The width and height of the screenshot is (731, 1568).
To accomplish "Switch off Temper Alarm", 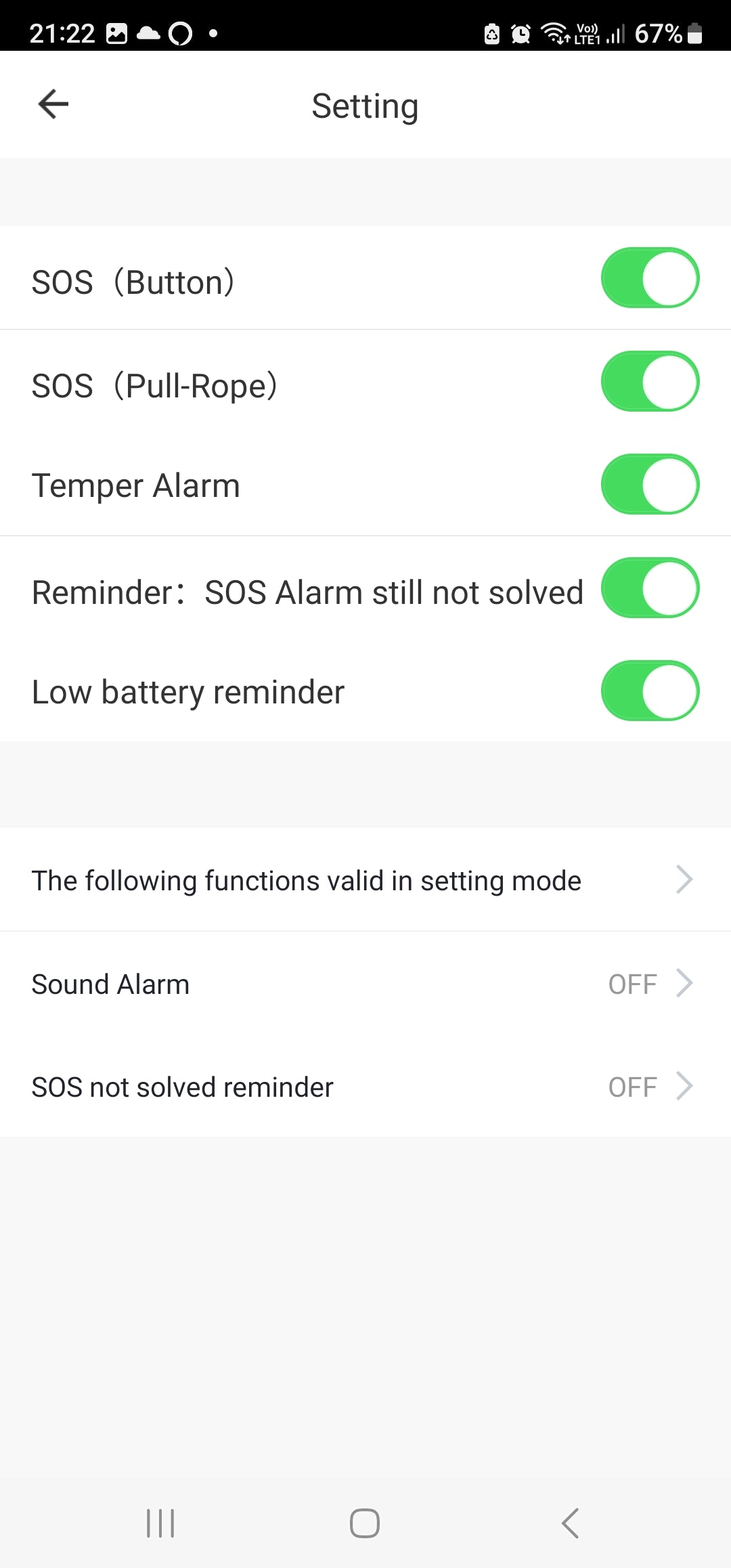I will pos(650,485).
